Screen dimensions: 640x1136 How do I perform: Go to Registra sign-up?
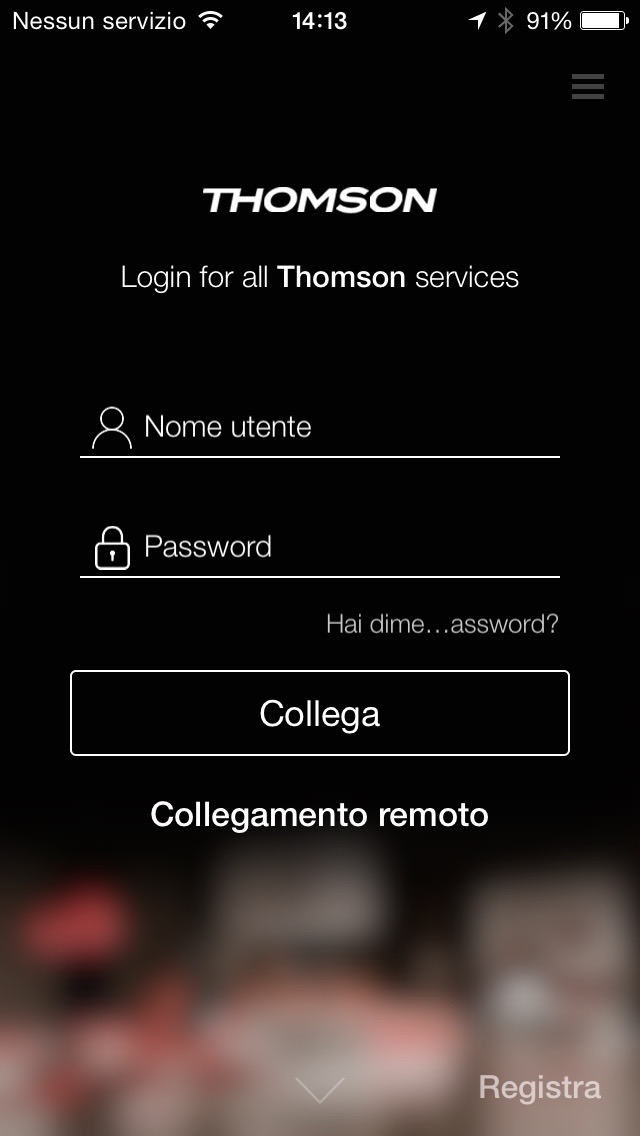pyautogui.click(x=540, y=1087)
